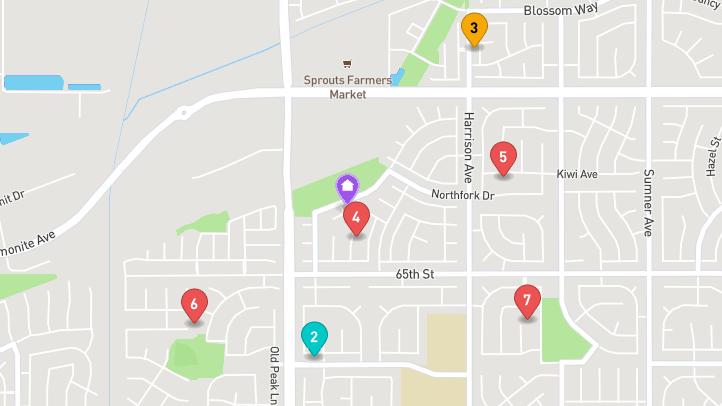Image resolution: width=722 pixels, height=406 pixels.
Task: Select map marker number 6
Action: tap(194, 306)
